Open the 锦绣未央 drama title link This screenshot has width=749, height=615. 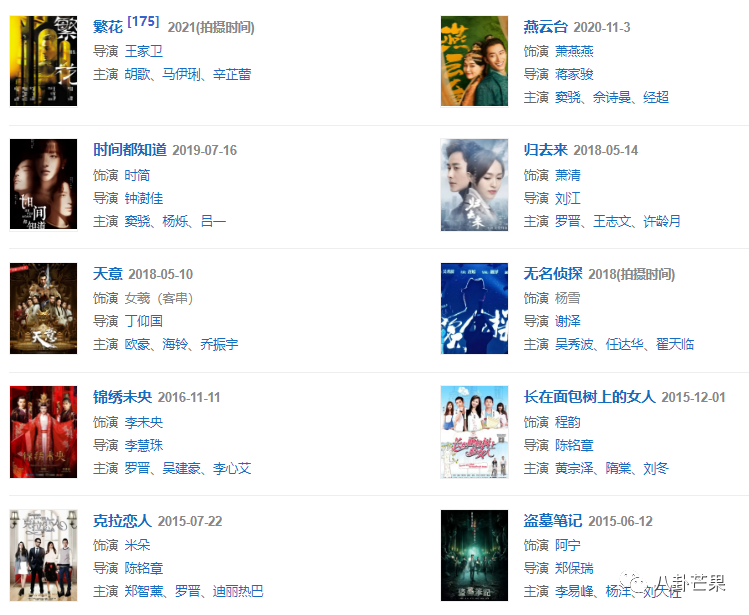pyautogui.click(x=122, y=397)
